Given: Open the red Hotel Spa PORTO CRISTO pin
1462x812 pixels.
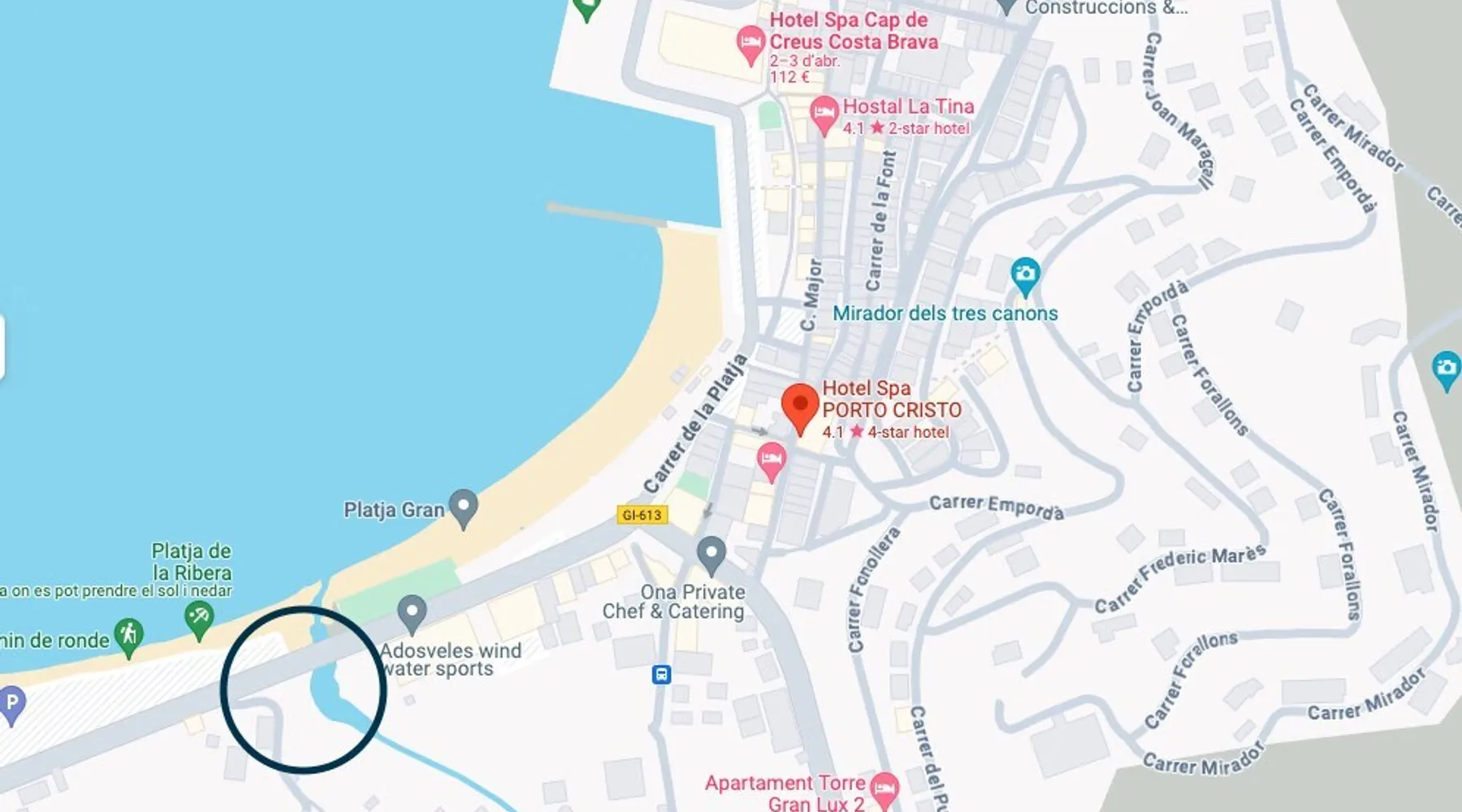Looking at the screenshot, I should pyautogui.click(x=800, y=407).
